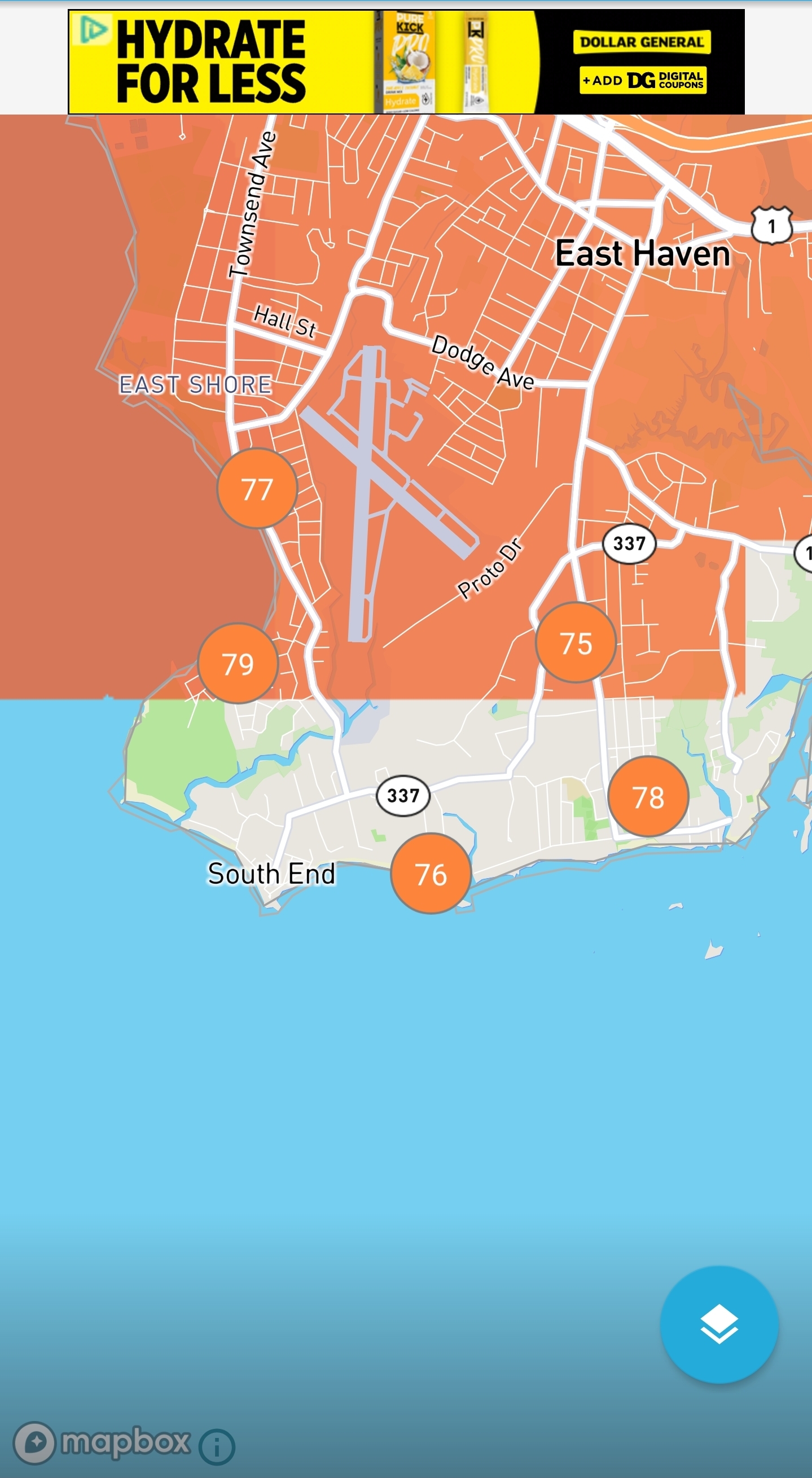Select the 75 temperature marker
The image size is (812, 1478).
(576, 643)
